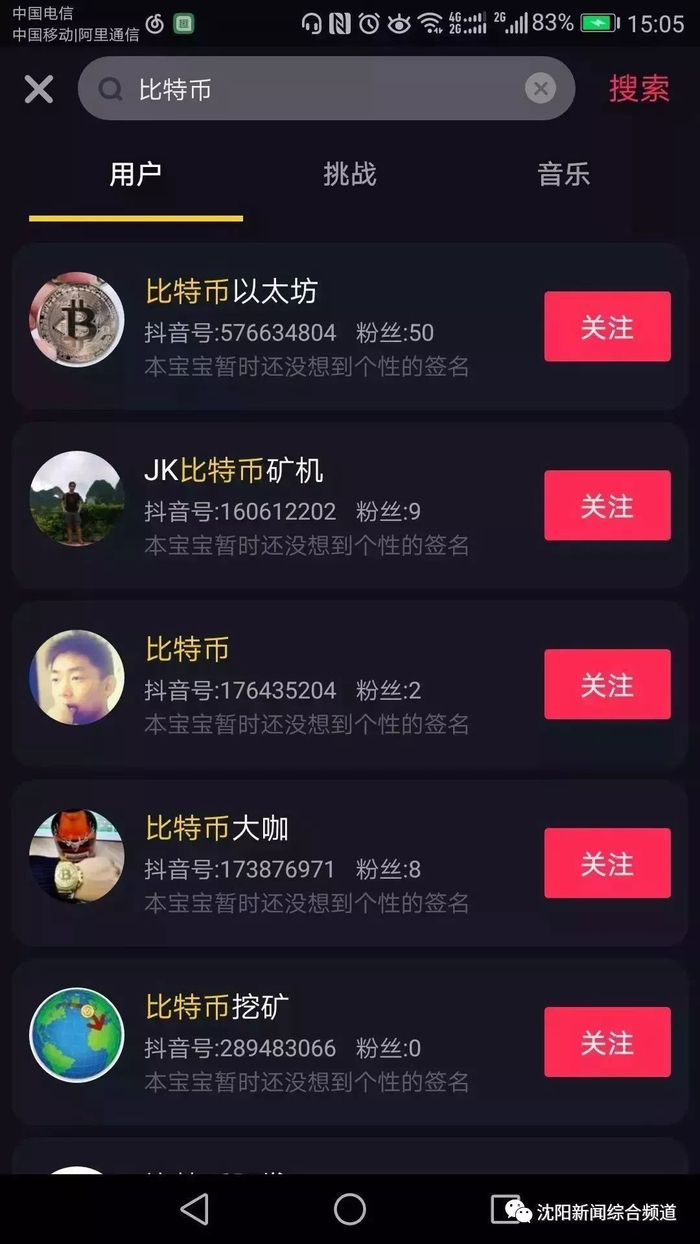700x1244 pixels.
Task: Open the profile of 比特币大咖
Action: 217,829
